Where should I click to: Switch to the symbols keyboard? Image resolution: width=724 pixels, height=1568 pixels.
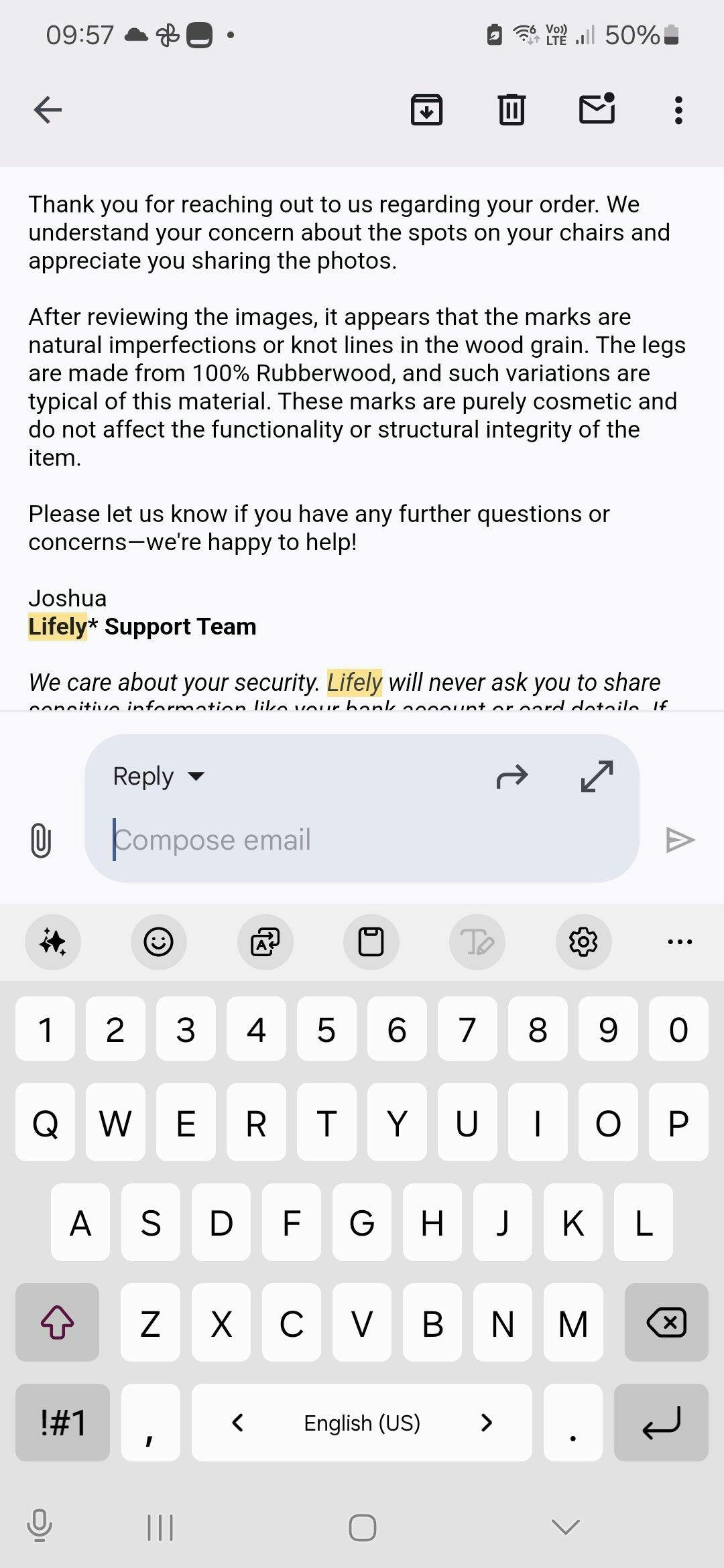point(62,1423)
